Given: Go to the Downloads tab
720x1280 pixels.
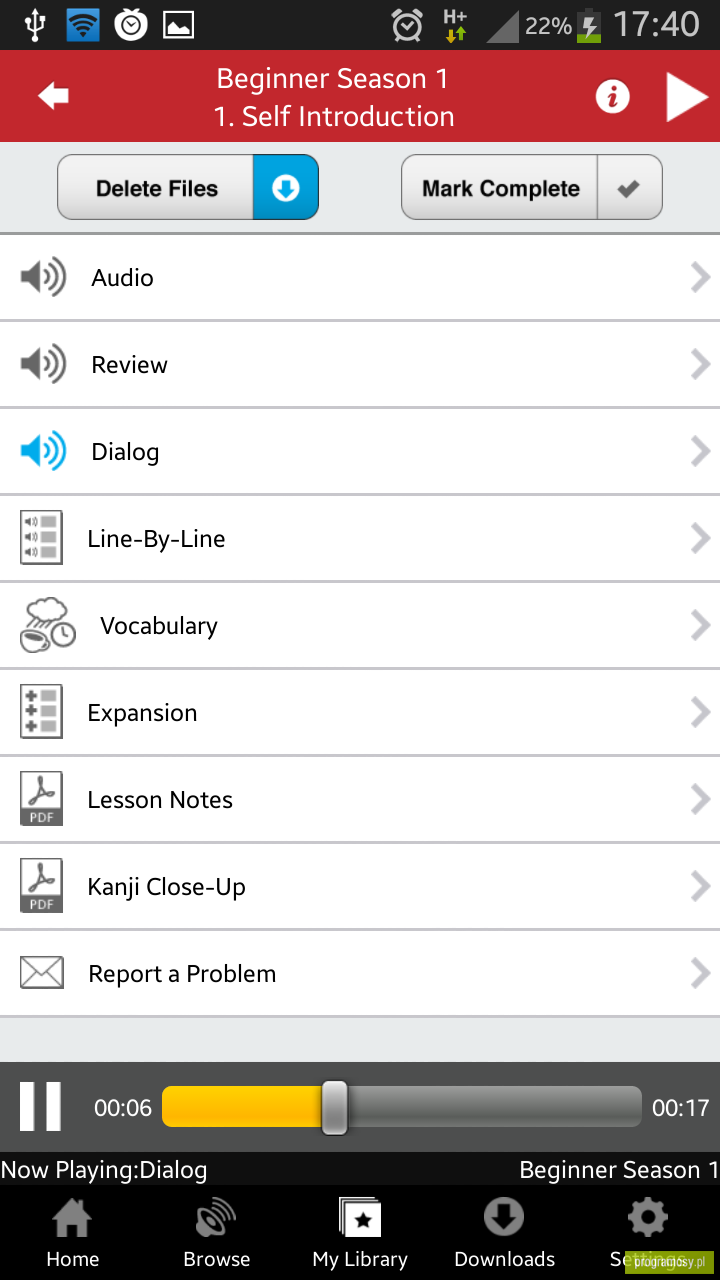Looking at the screenshot, I should 504,1234.
